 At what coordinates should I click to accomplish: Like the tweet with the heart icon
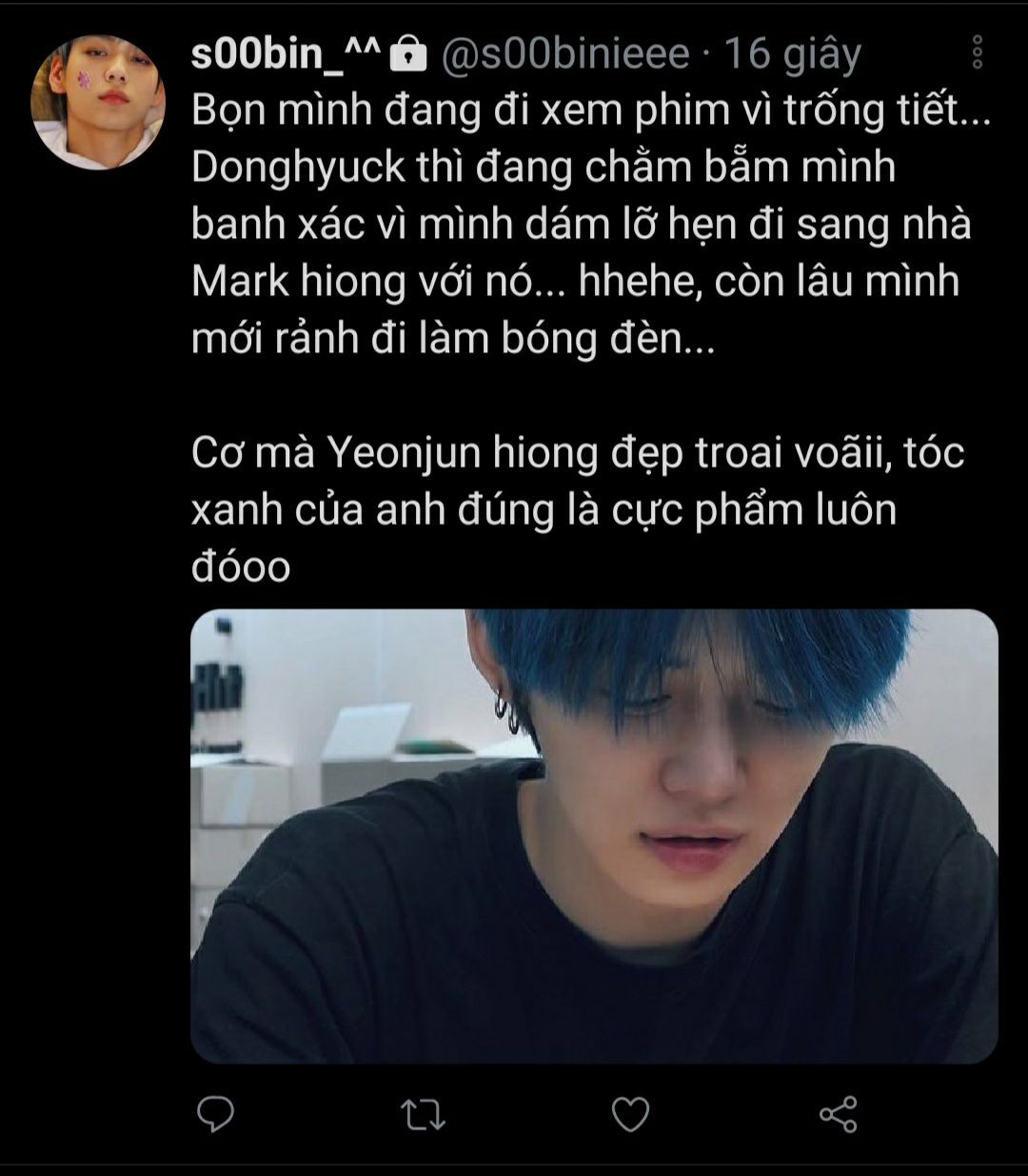pyautogui.click(x=630, y=1114)
